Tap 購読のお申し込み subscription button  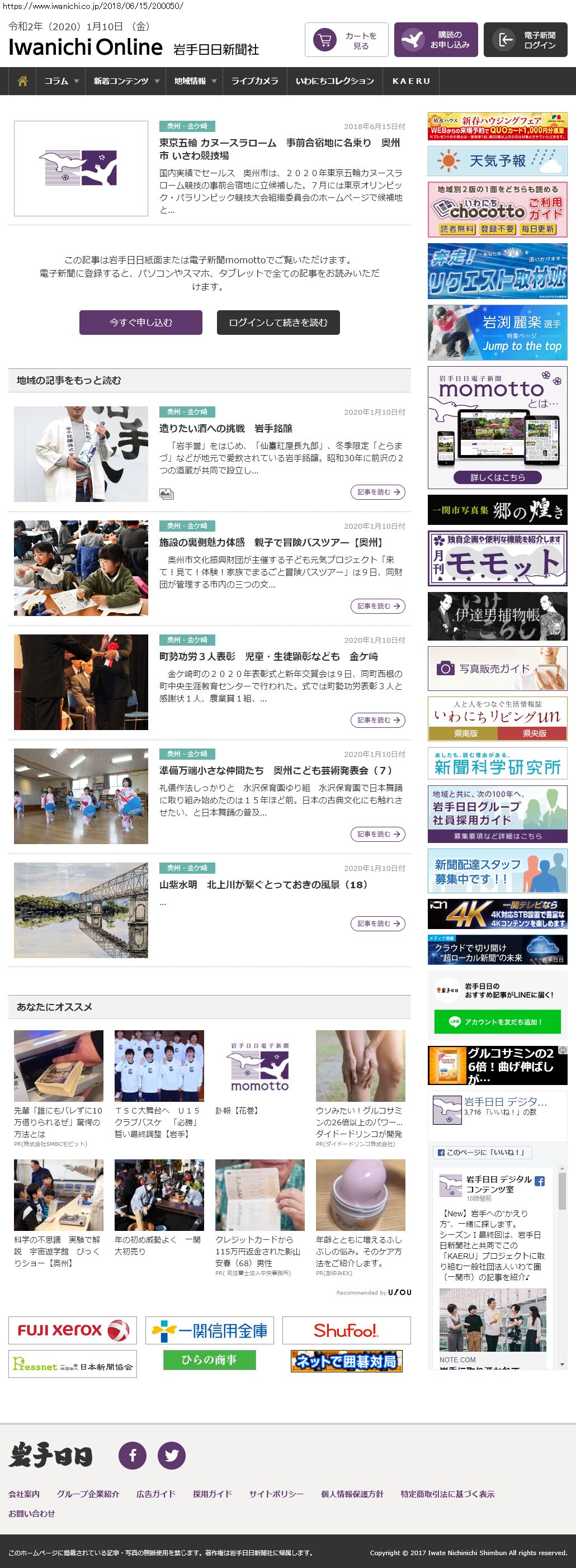437,40
